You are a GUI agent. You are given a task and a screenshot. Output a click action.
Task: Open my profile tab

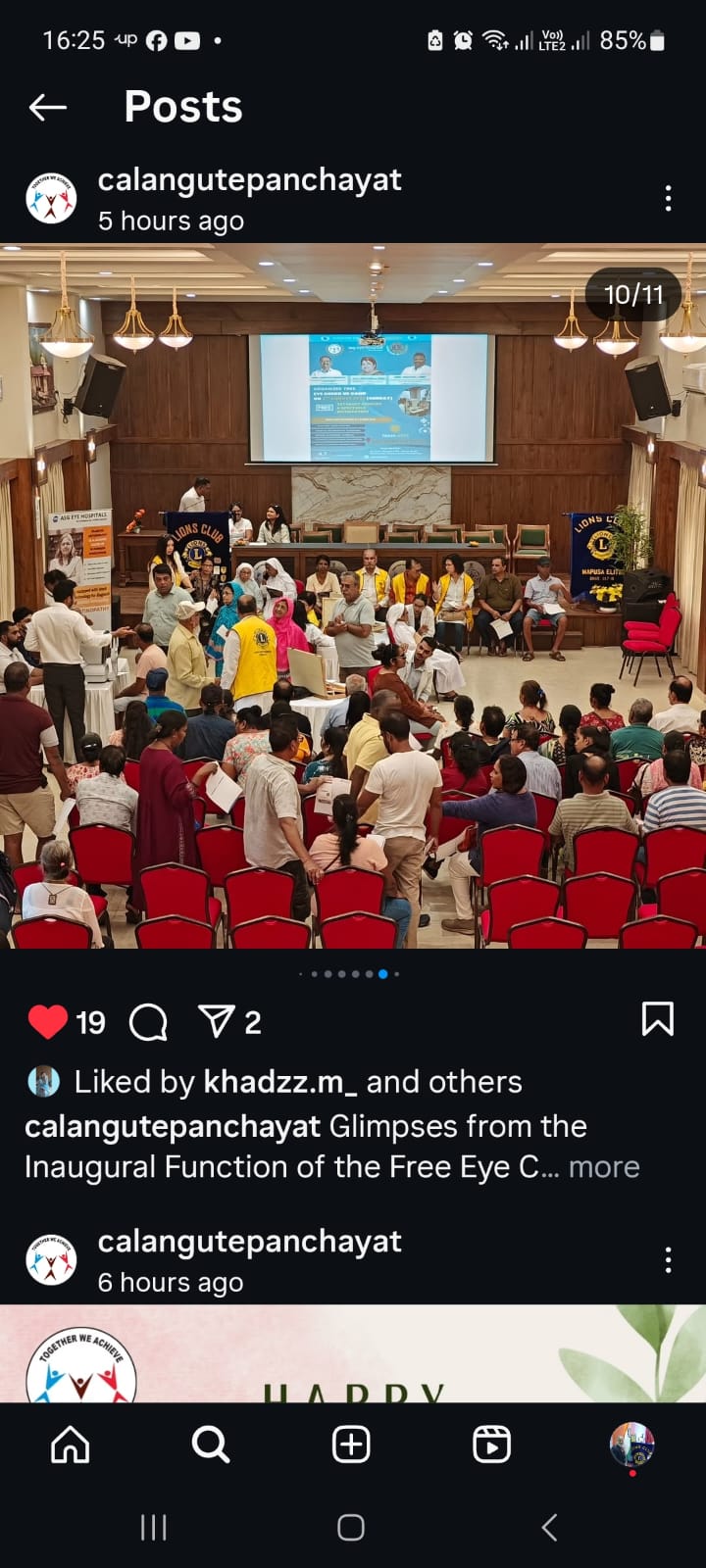click(631, 1445)
